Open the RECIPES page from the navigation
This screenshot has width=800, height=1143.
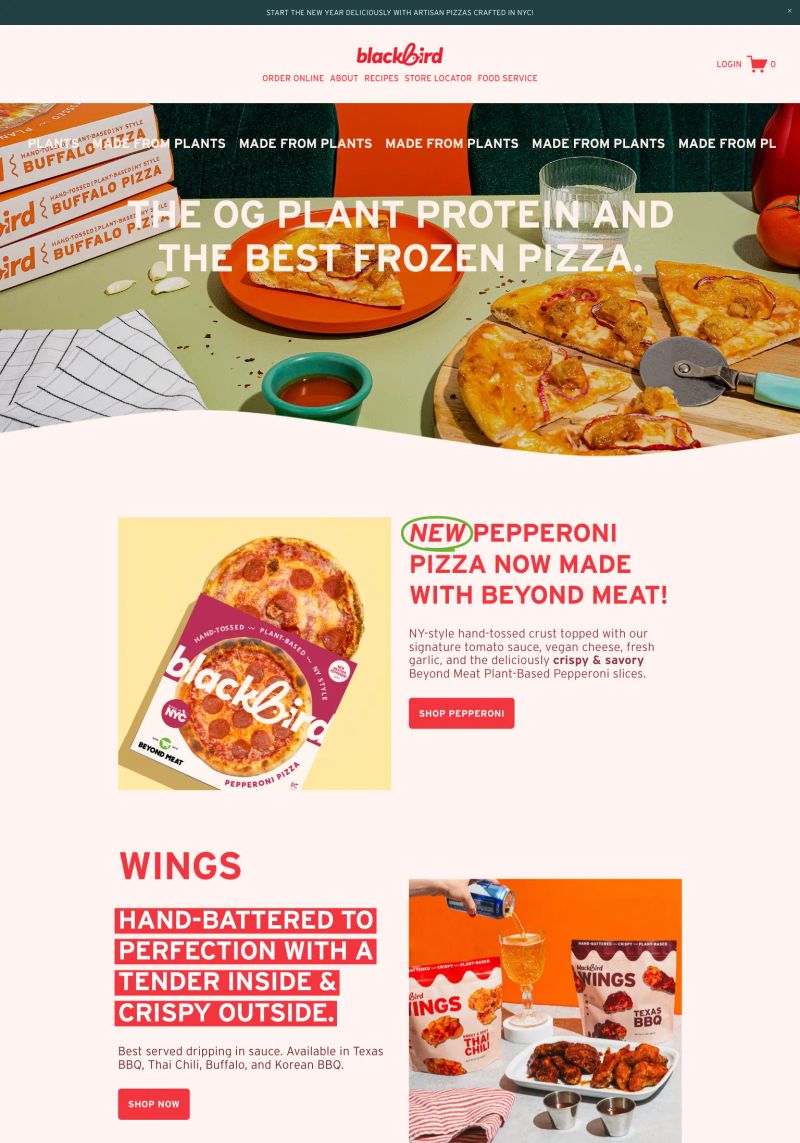[381, 78]
